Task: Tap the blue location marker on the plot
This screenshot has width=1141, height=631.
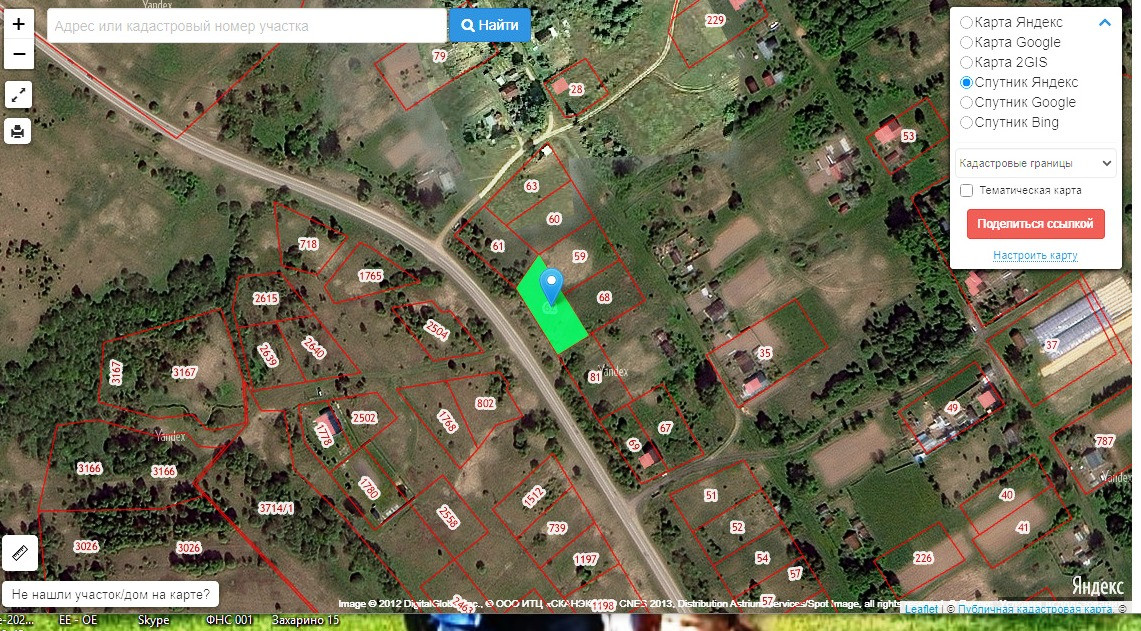Action: [x=552, y=286]
